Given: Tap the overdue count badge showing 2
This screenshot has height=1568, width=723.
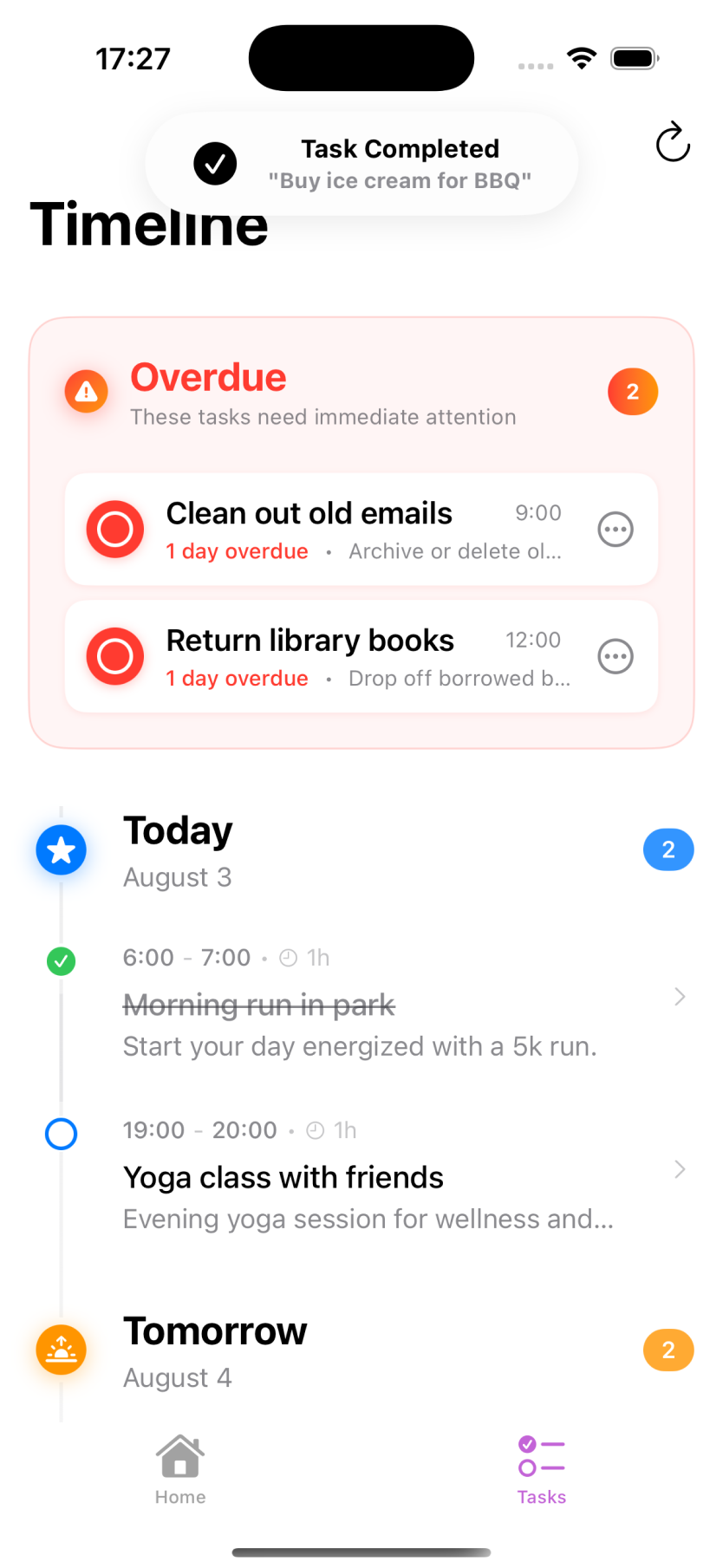Looking at the screenshot, I should [x=633, y=391].
